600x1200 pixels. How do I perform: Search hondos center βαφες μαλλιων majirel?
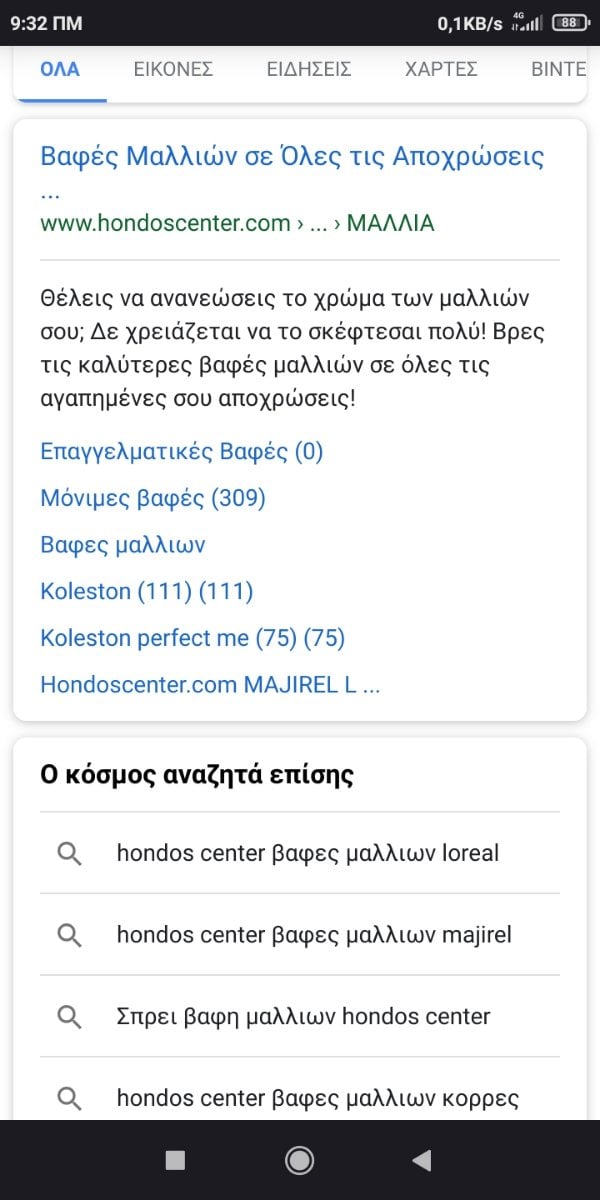pyautogui.click(x=300, y=935)
